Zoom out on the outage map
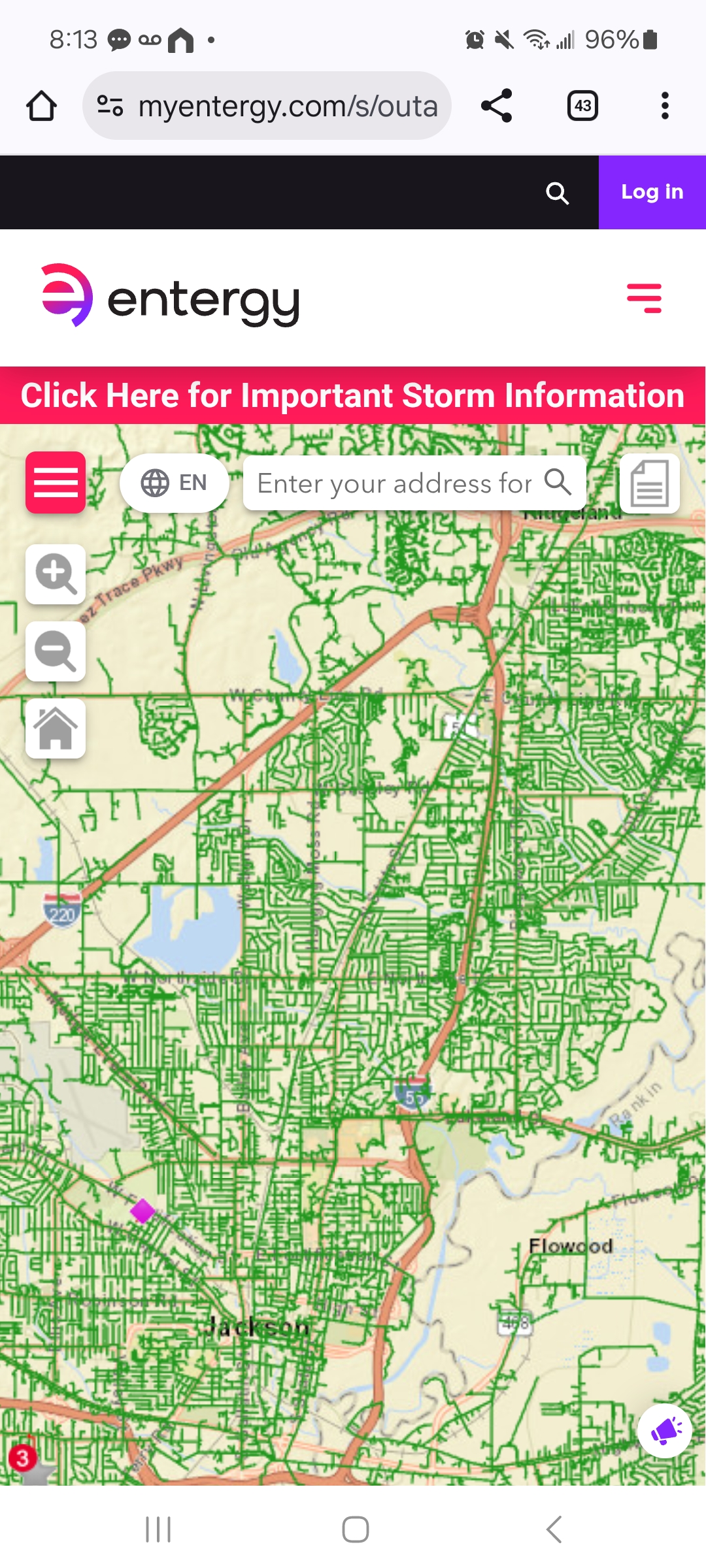706x1568 pixels. (56, 651)
